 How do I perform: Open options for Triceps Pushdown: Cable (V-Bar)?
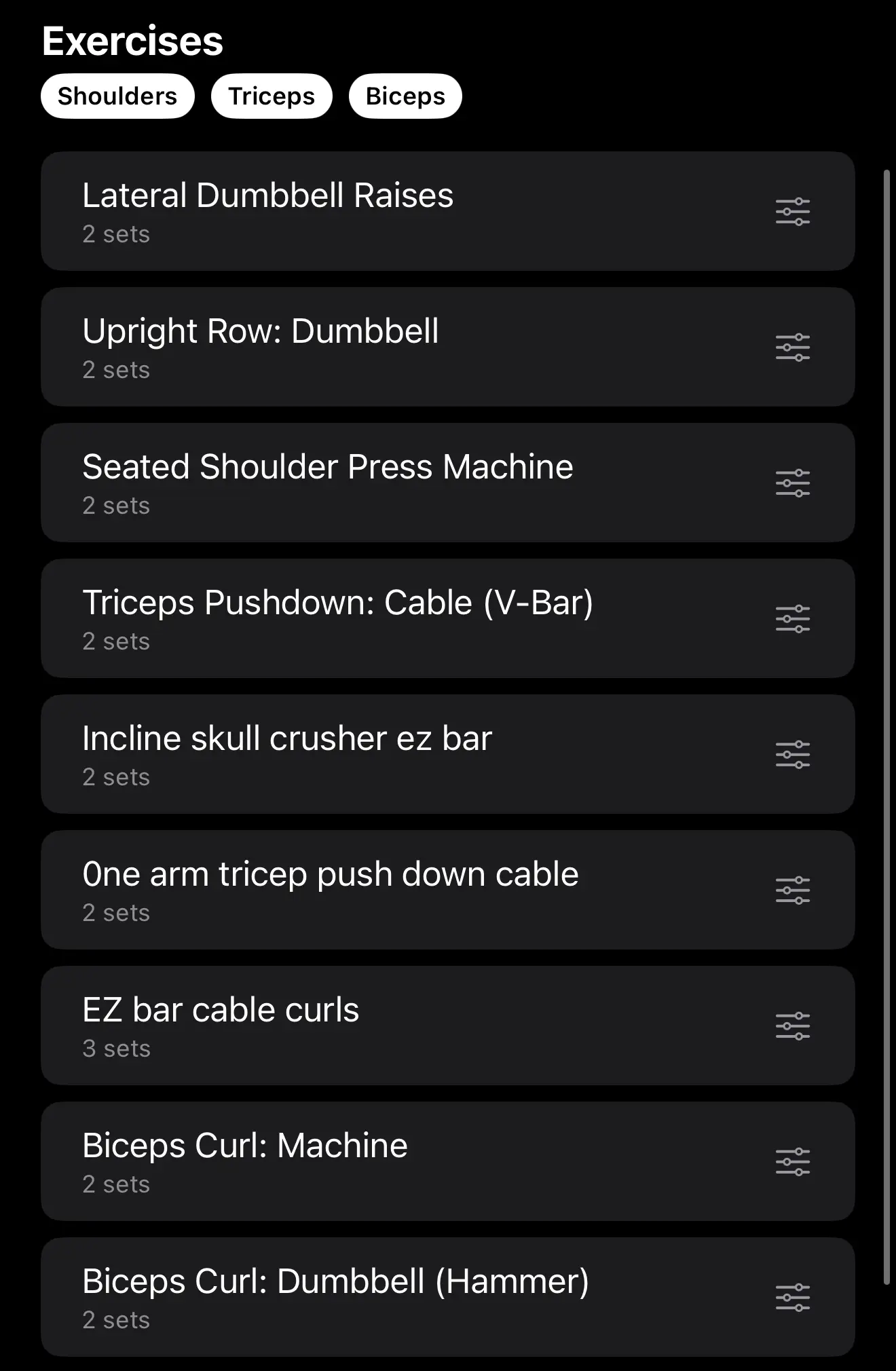[792, 619]
